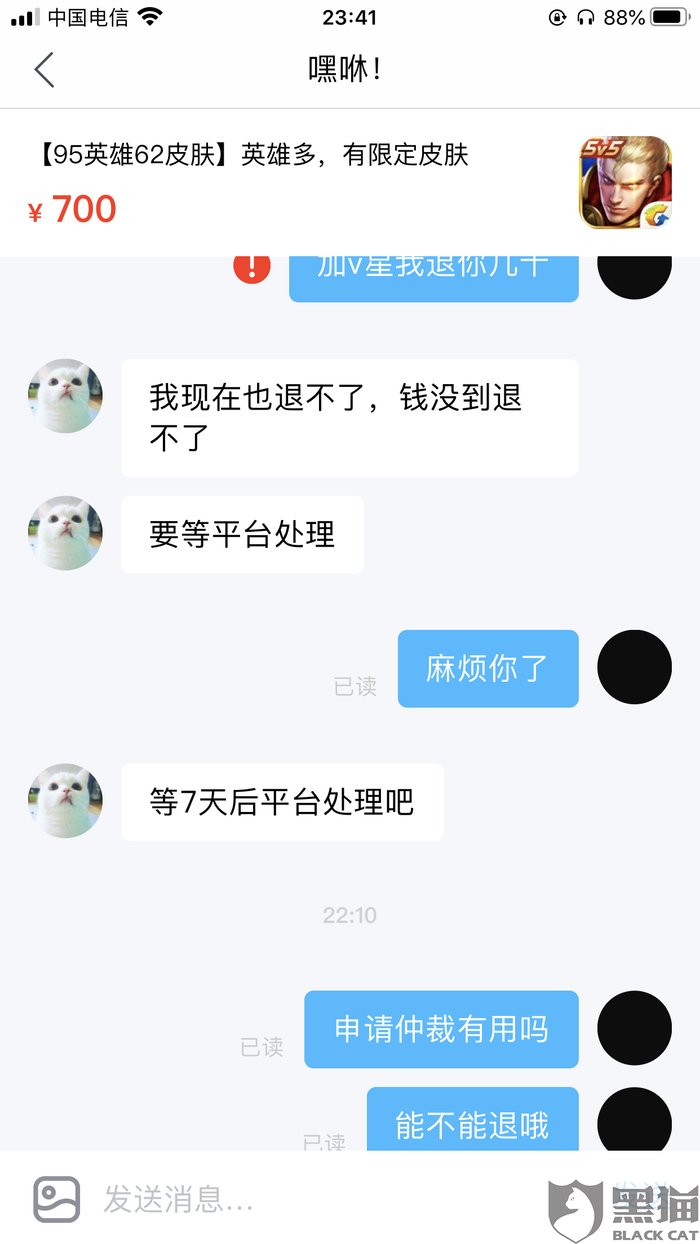The image size is (700, 1244).
Task: Open my black avatar beside 麻烦你了
Action: pyautogui.click(x=634, y=667)
